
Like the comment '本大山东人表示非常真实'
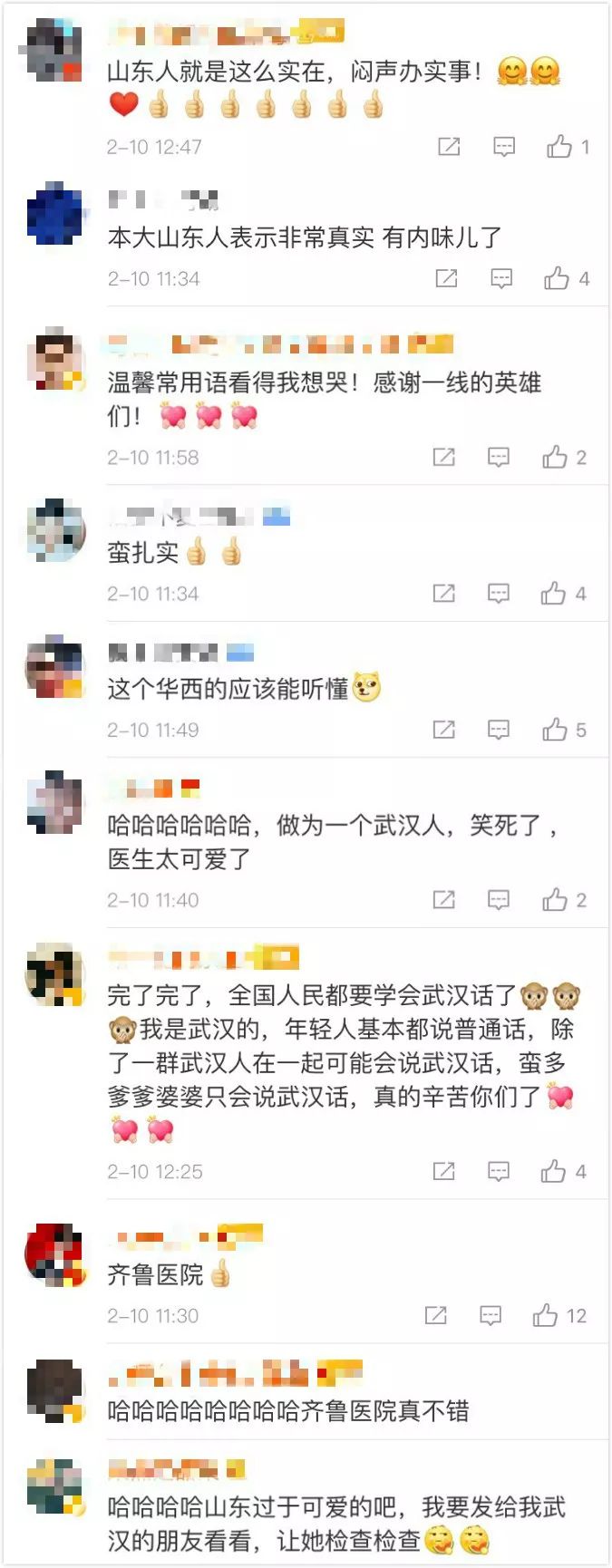(557, 278)
